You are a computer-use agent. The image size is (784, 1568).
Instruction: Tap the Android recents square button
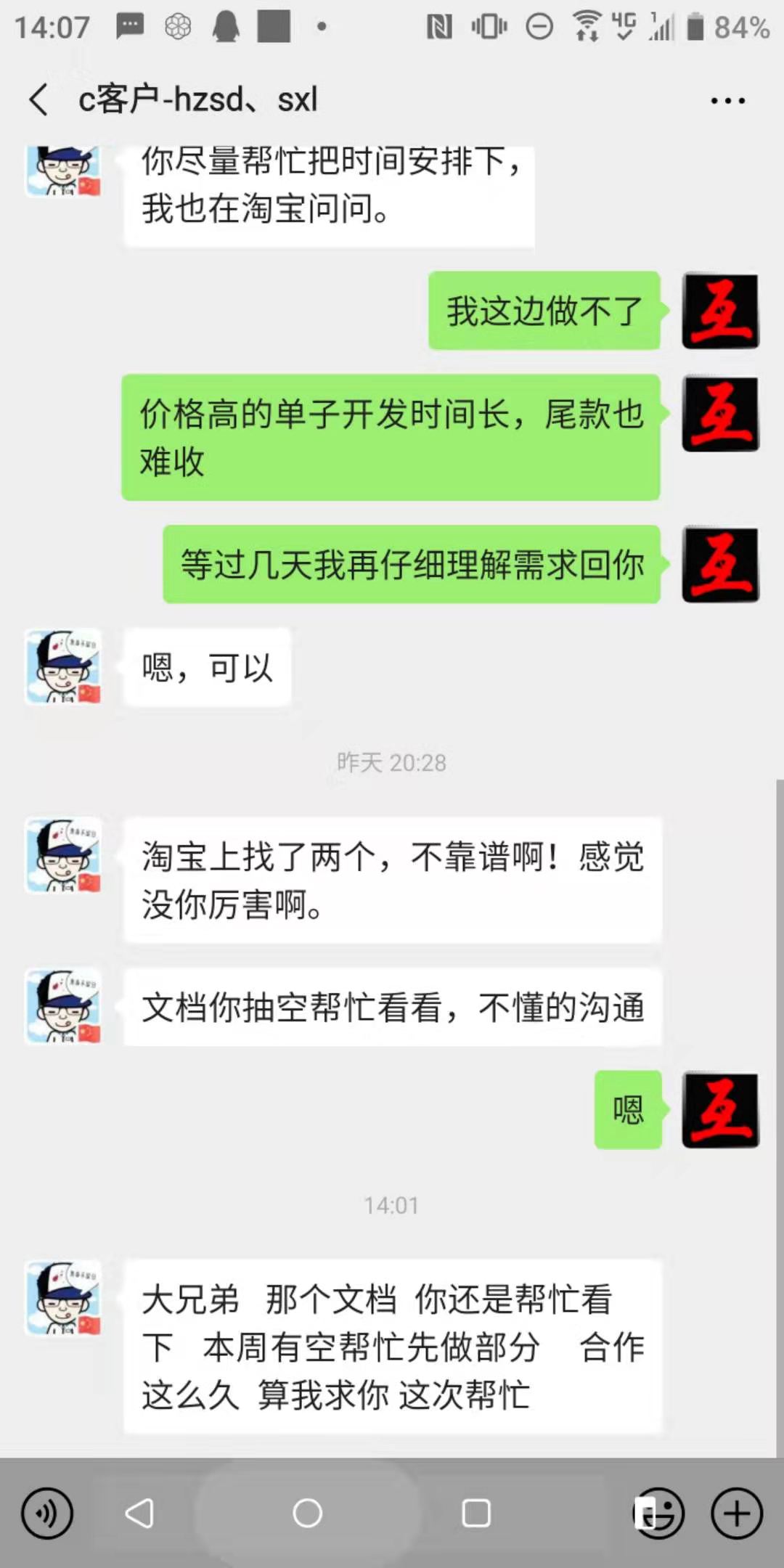(475, 1513)
